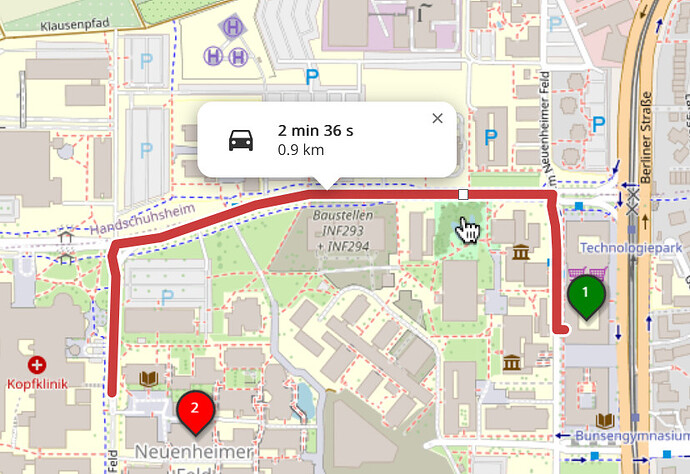Select the red destination marker 2
The width and height of the screenshot is (690, 474).
[x=195, y=408]
